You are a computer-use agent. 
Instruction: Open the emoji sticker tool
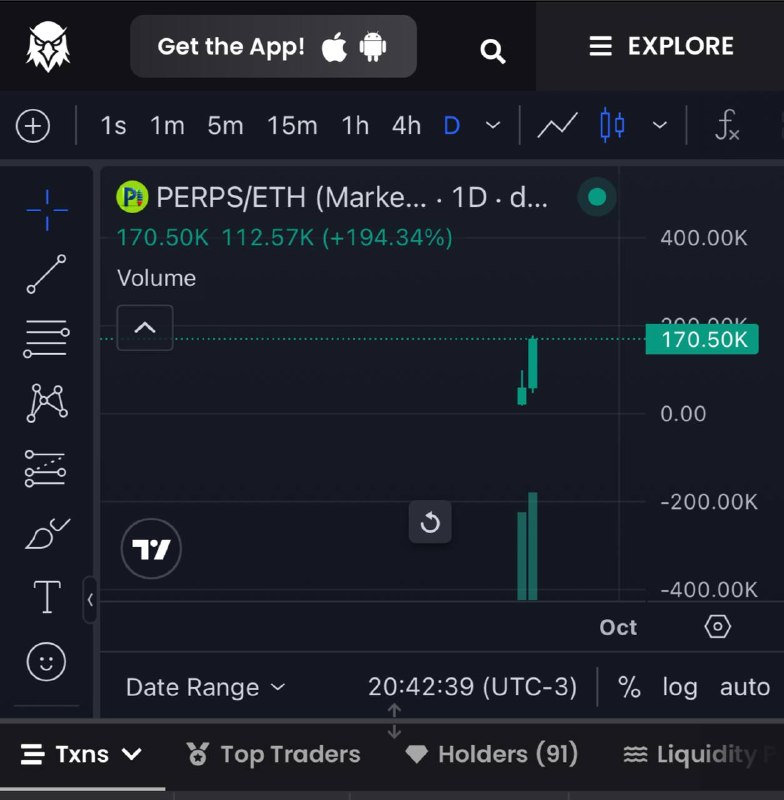[46, 662]
